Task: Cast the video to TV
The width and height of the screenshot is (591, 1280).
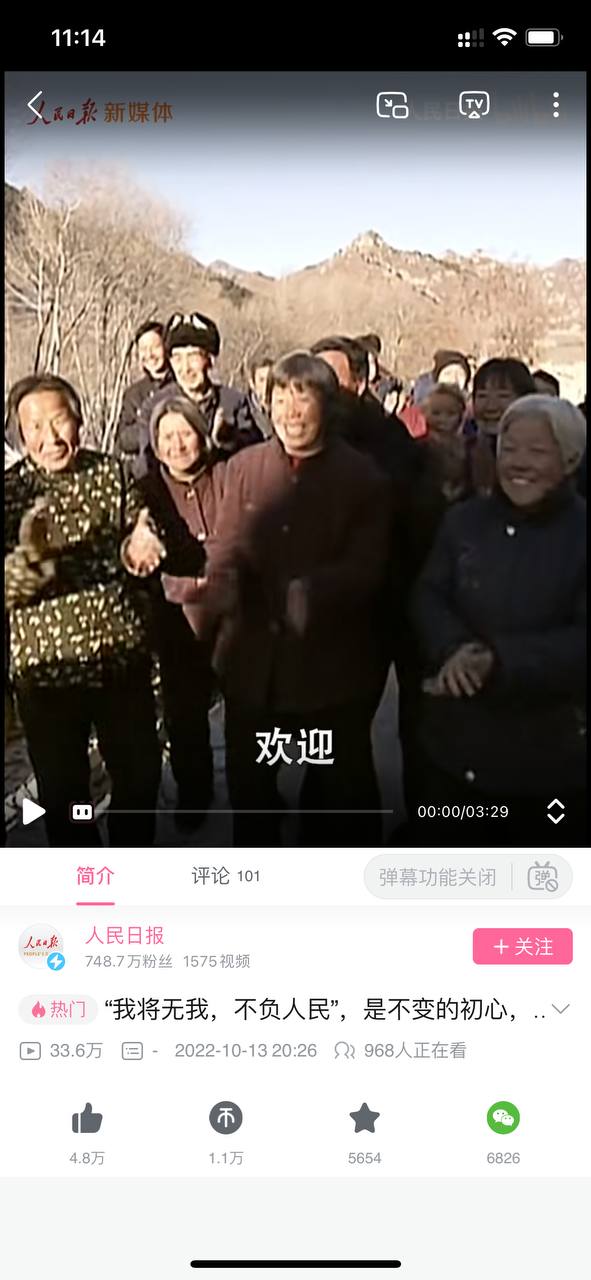Action: 474,105
